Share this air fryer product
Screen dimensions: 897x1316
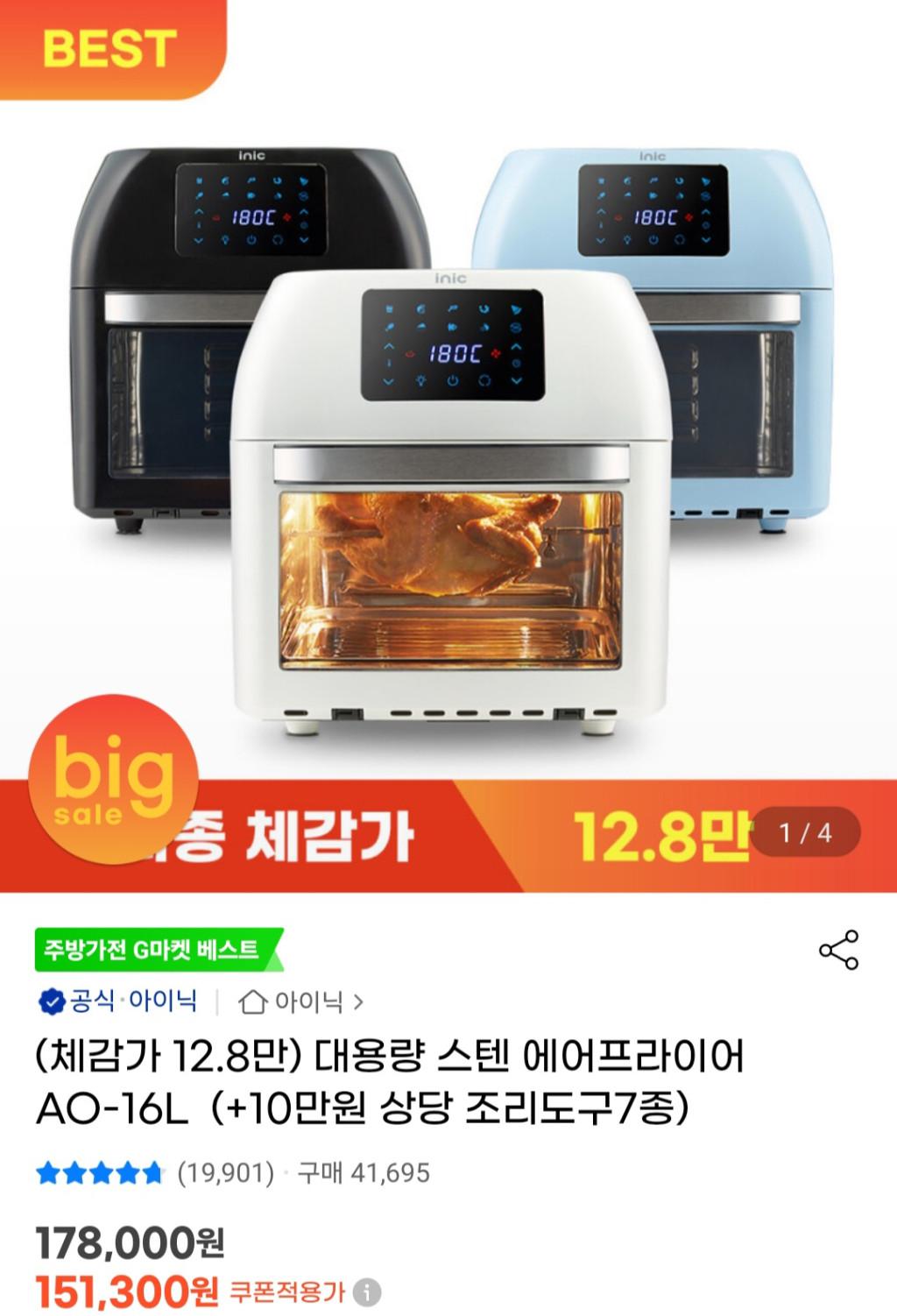coord(838,951)
